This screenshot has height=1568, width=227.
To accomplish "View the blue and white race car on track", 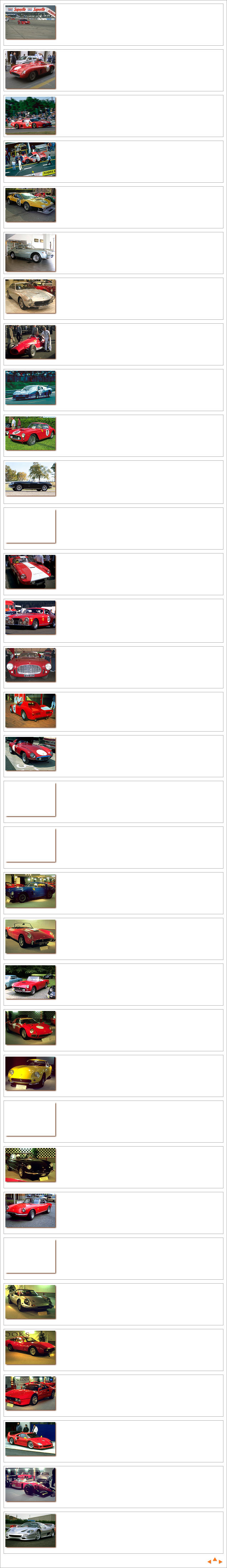I will pos(30,388).
